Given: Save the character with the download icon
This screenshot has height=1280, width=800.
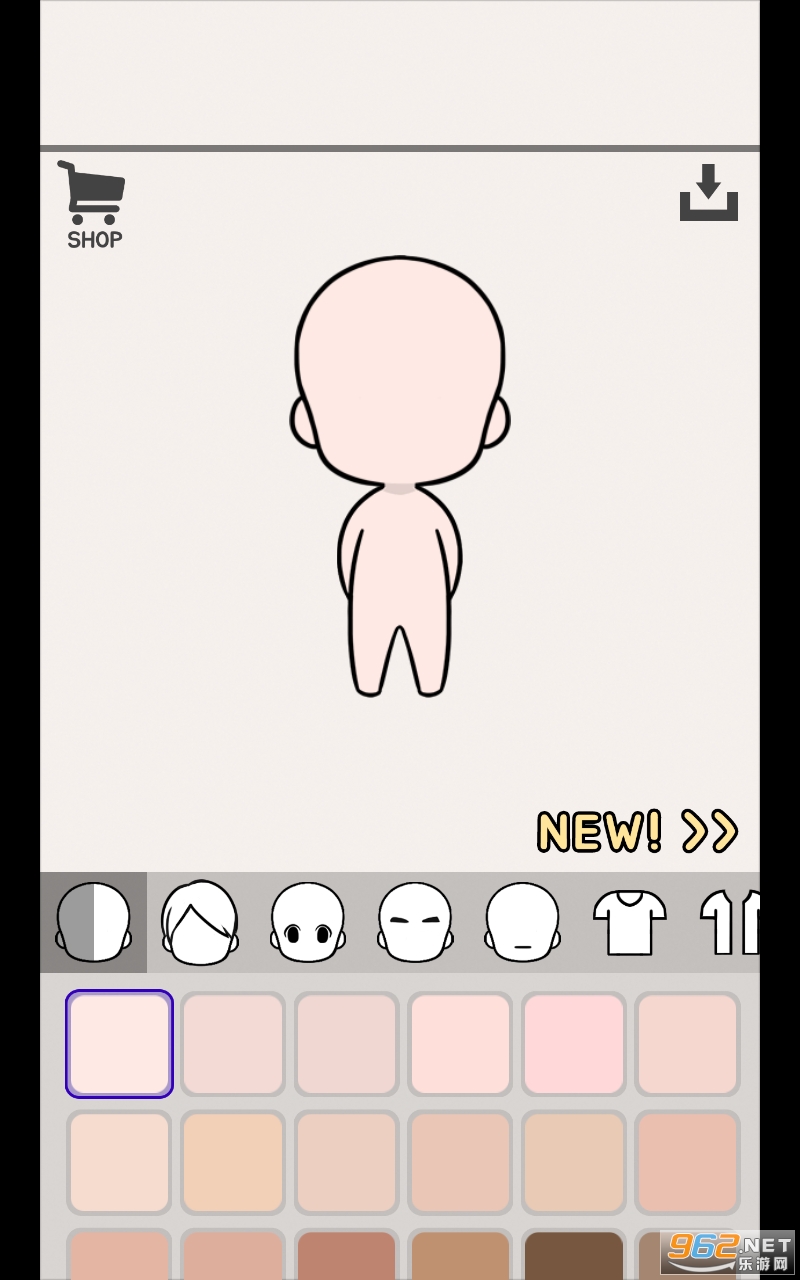Looking at the screenshot, I should tap(708, 193).
